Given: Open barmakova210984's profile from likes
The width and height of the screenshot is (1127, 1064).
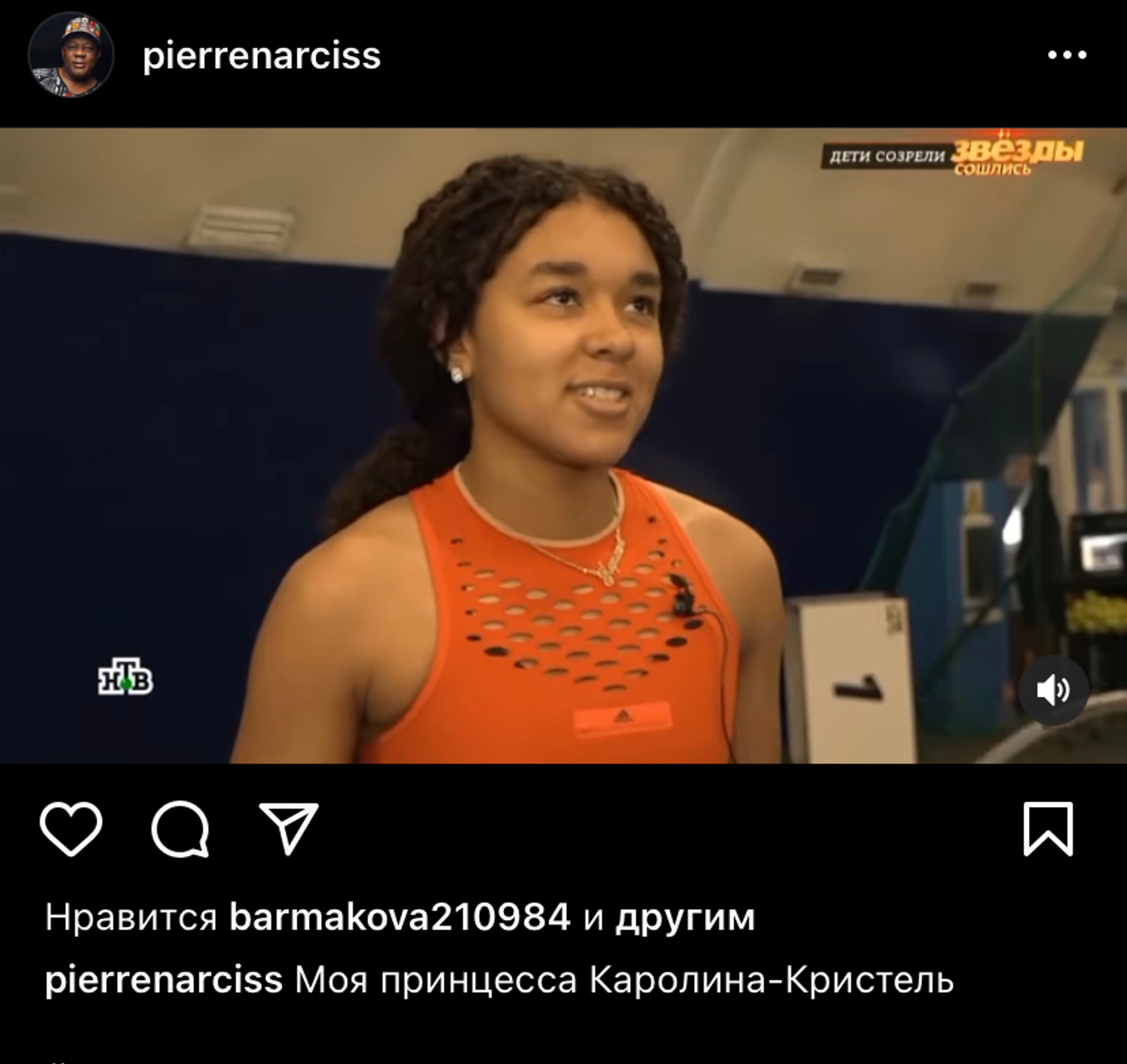Looking at the screenshot, I should [x=399, y=917].
